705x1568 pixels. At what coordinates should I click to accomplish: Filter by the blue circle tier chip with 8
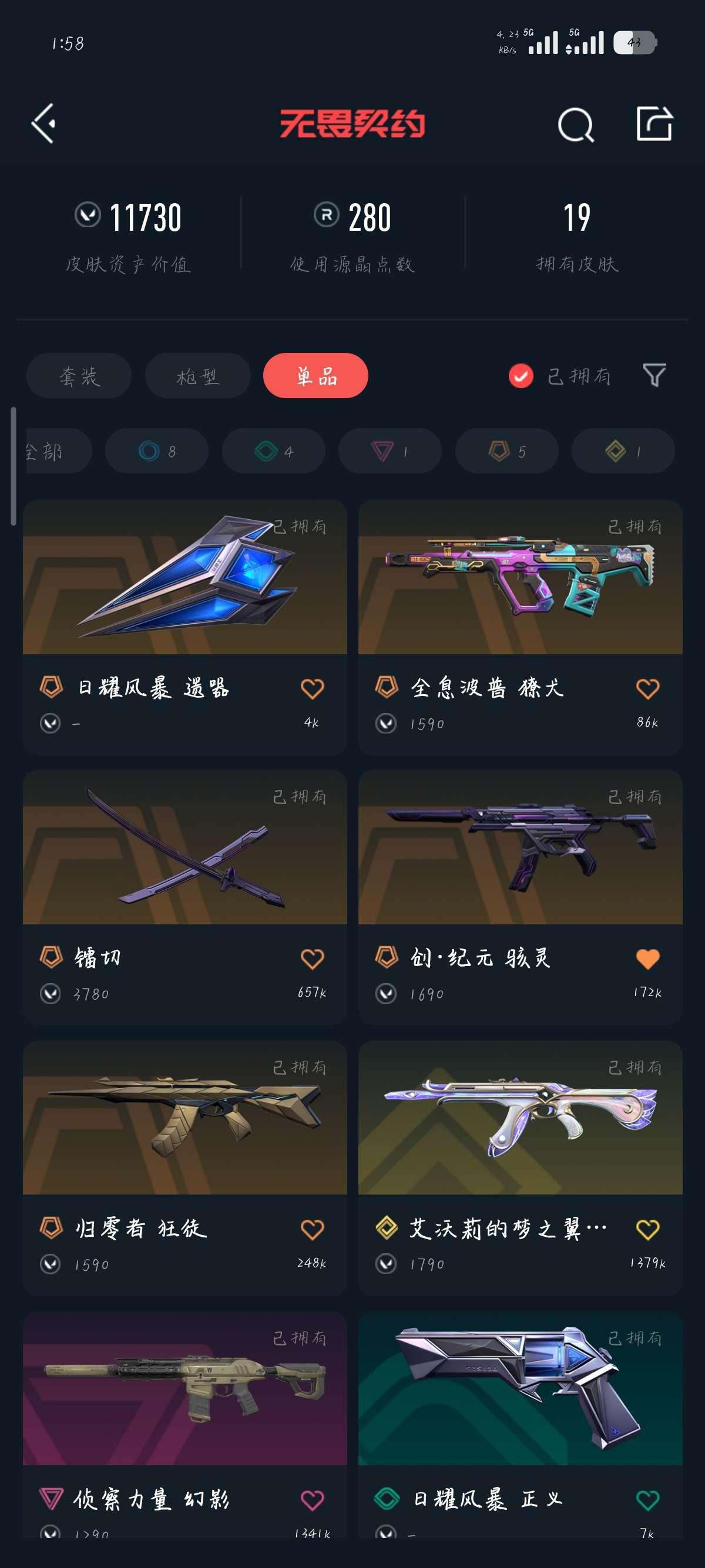pyautogui.click(x=157, y=451)
